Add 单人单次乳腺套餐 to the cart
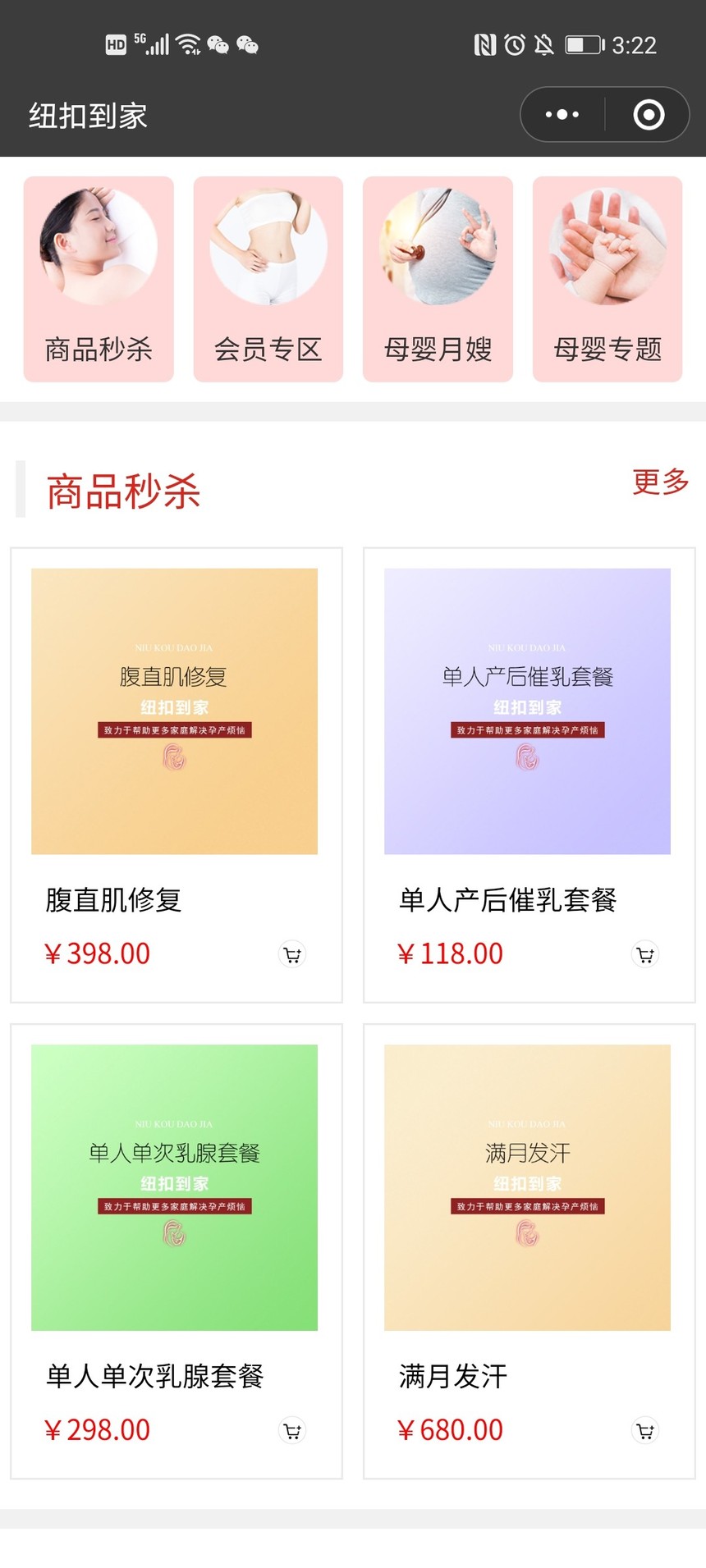Viewport: 706px width, 1568px height. 292,1431
